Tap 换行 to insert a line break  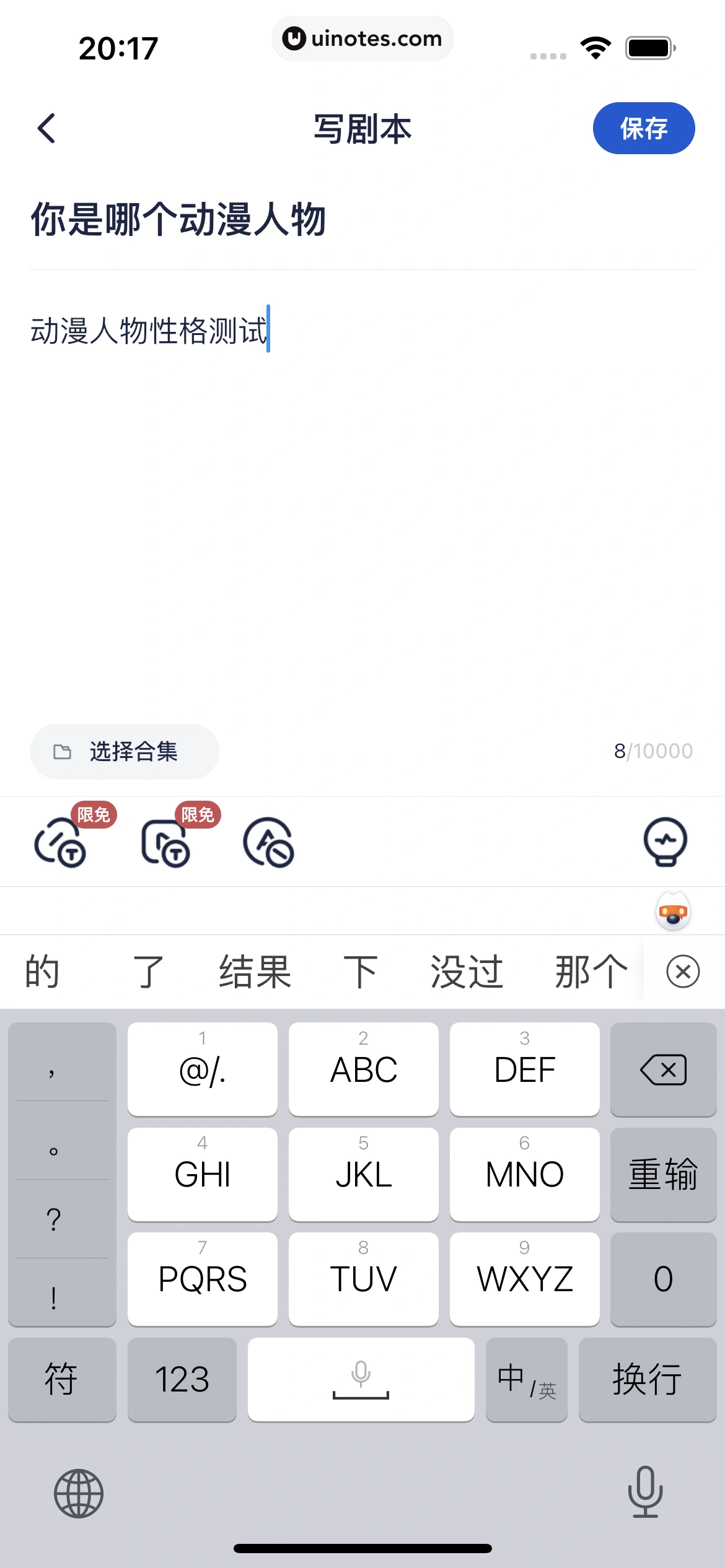click(647, 1379)
